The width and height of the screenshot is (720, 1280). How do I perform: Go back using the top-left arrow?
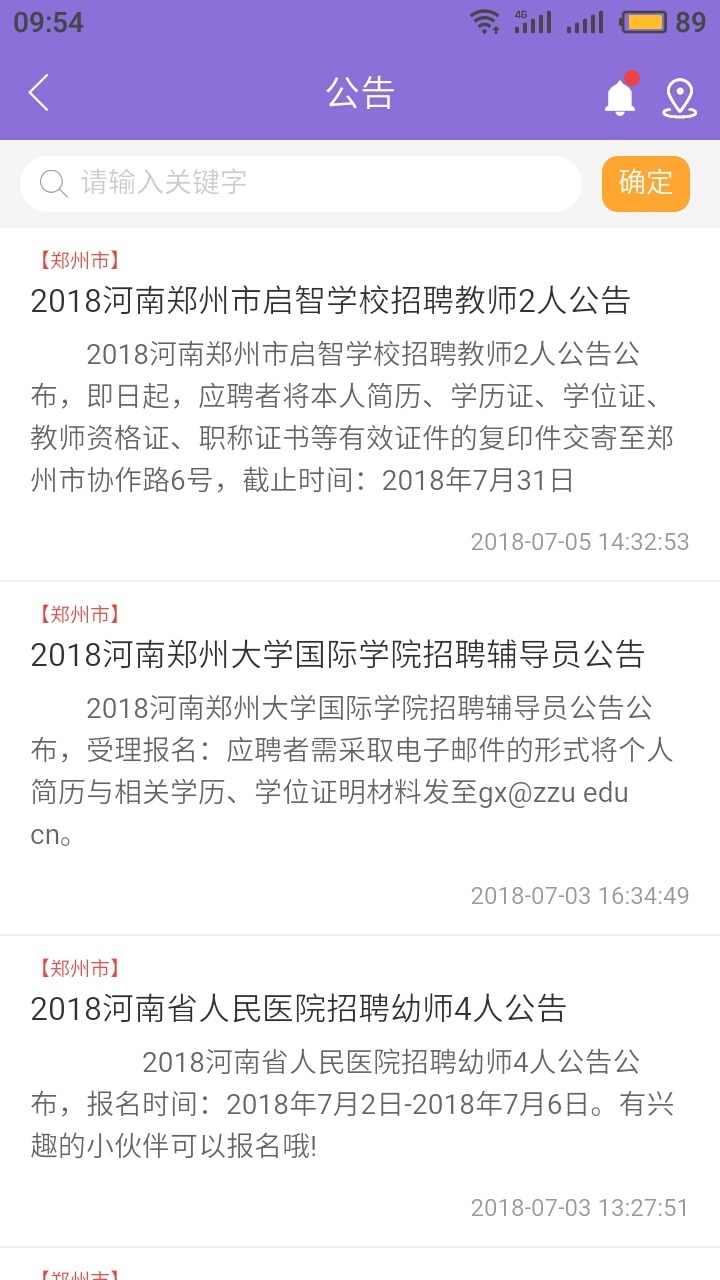click(39, 93)
